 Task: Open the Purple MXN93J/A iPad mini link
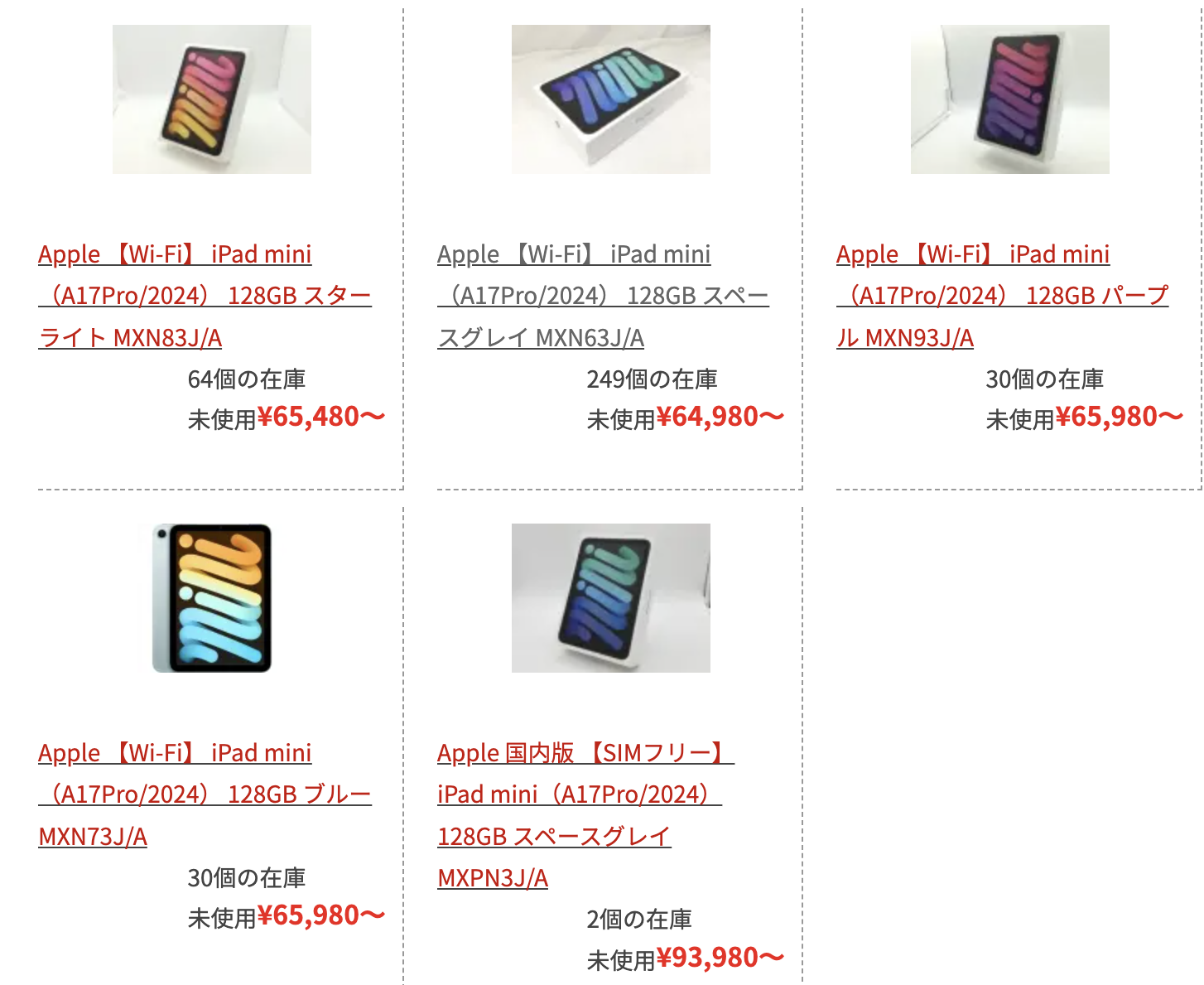point(1002,296)
